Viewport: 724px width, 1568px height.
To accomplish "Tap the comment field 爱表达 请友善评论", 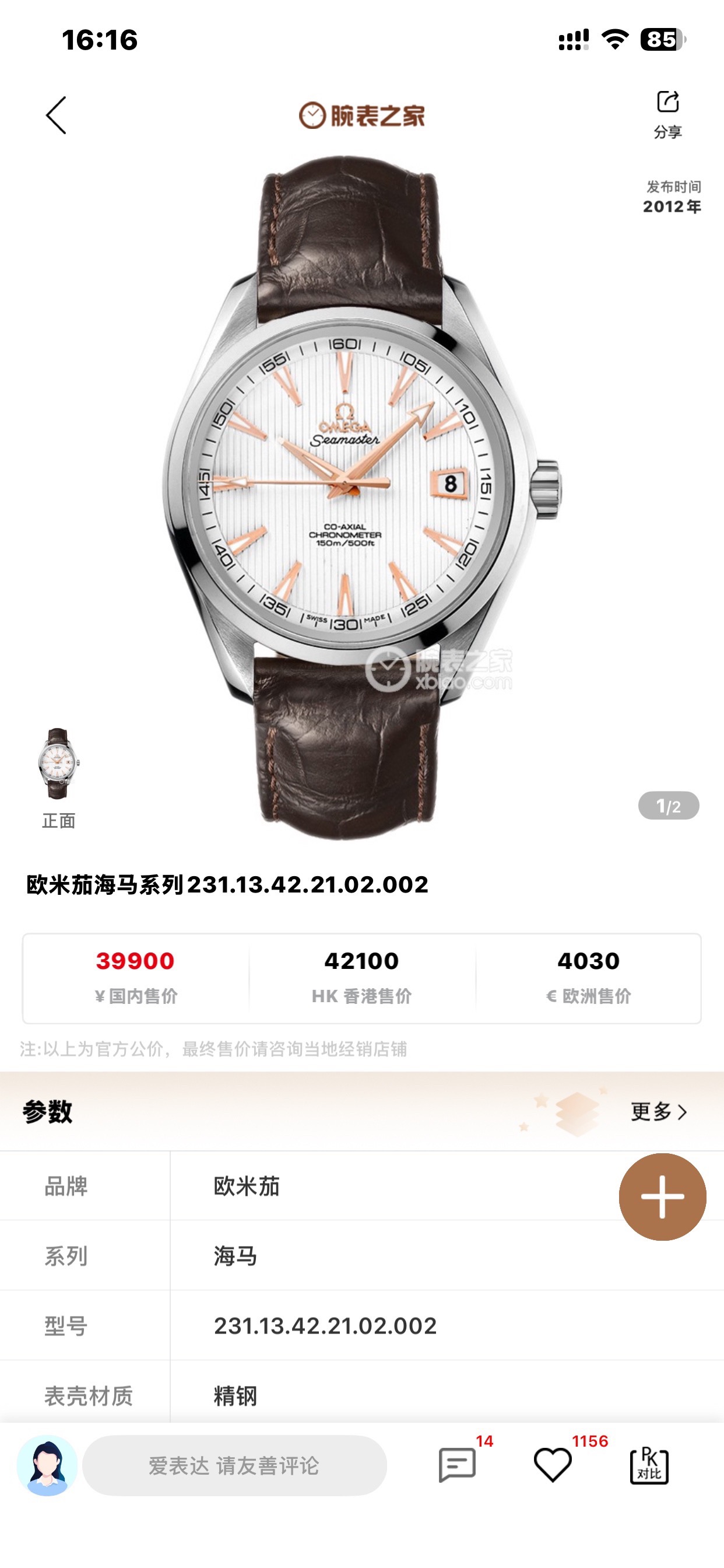I will pyautogui.click(x=234, y=1465).
